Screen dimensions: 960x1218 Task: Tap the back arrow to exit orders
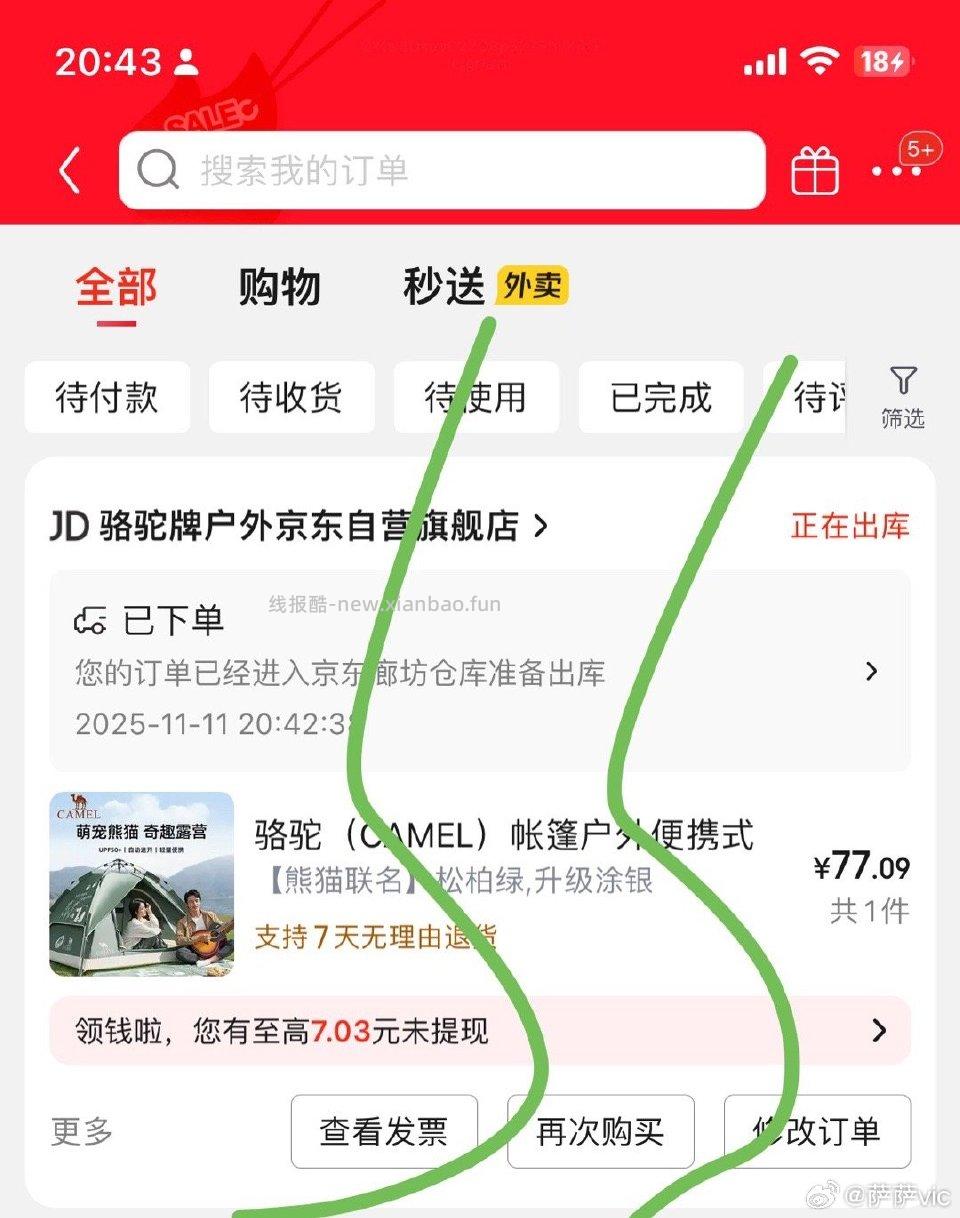tap(68, 170)
